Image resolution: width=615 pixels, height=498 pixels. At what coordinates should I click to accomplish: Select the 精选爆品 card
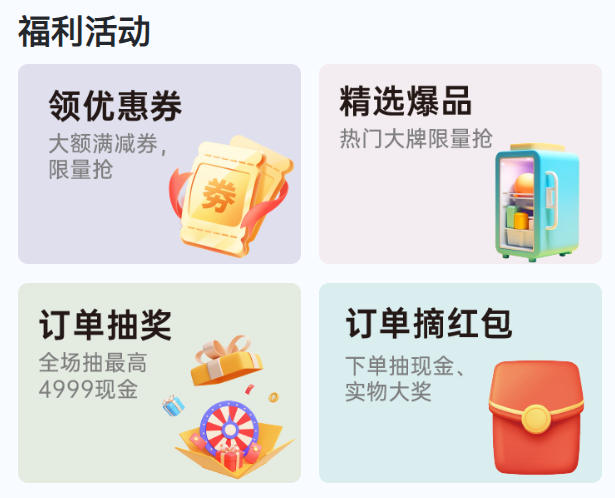[x=462, y=164]
